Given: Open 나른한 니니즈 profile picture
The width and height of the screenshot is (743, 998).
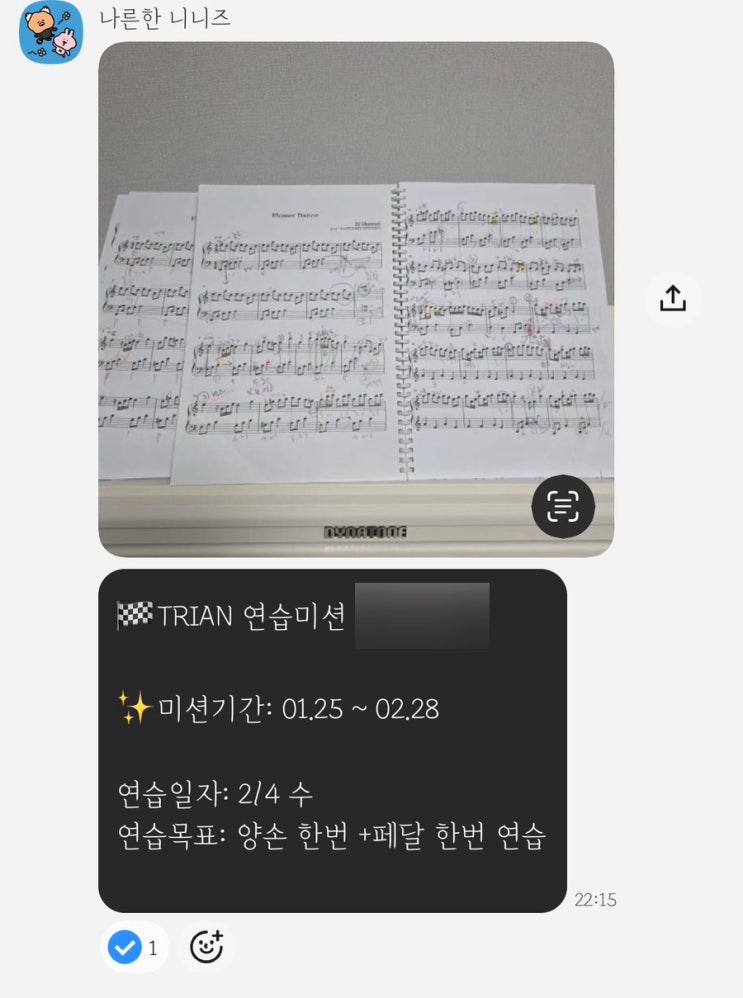Looking at the screenshot, I should click(51, 32).
